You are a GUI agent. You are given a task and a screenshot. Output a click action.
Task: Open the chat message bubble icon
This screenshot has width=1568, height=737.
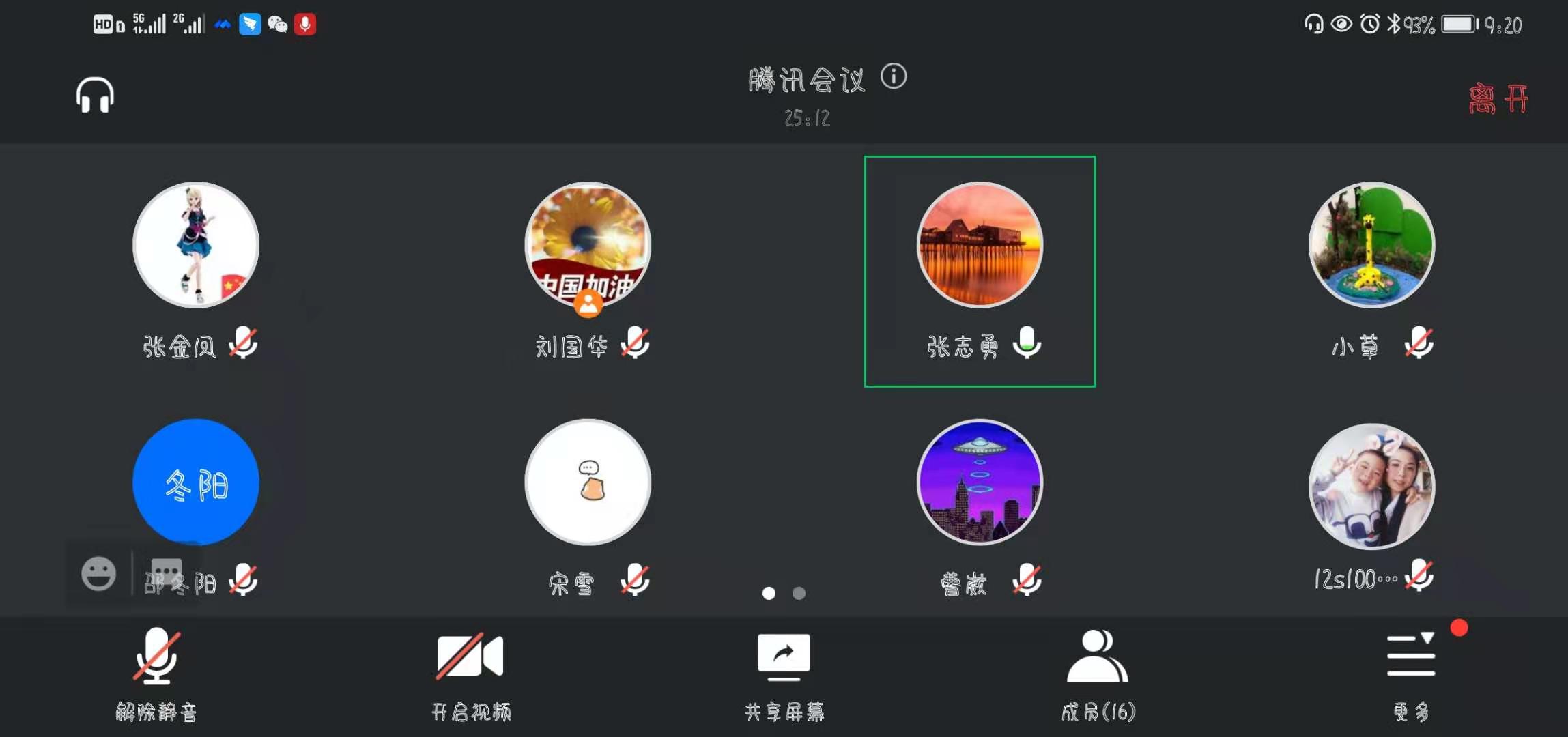coord(166,572)
